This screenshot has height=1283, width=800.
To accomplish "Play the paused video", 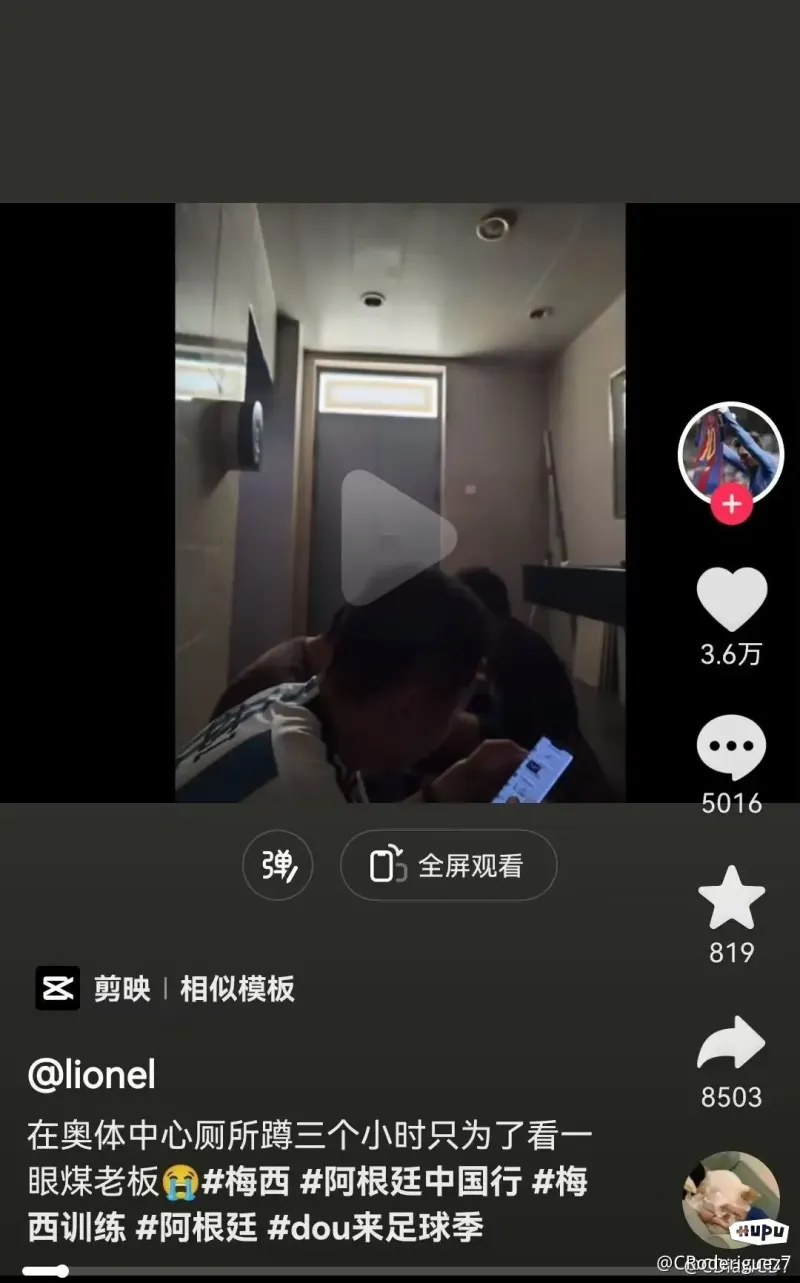I will [x=398, y=537].
